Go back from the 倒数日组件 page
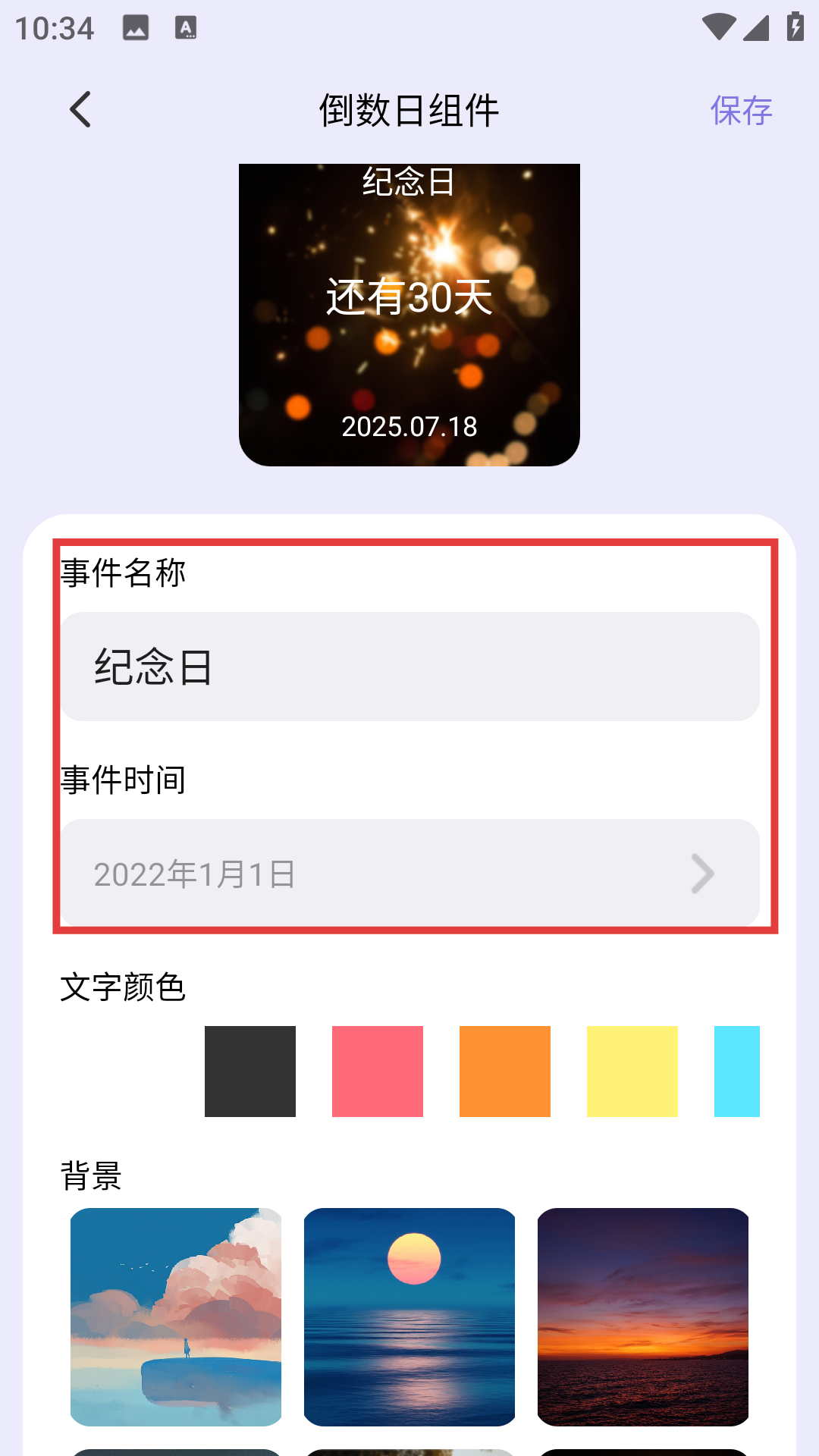819x1456 pixels. click(80, 110)
